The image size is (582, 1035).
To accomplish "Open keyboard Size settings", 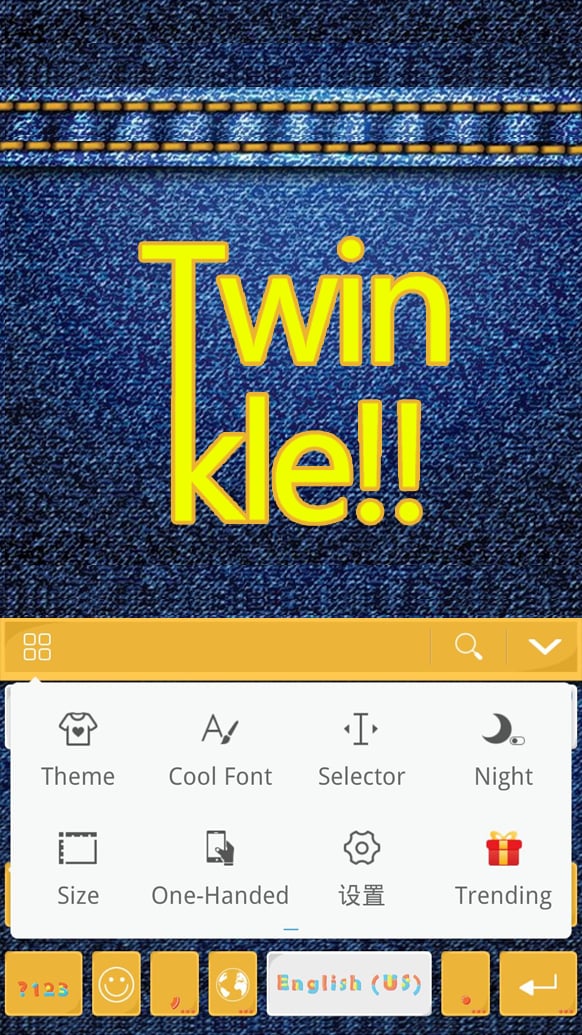I will [x=78, y=869].
